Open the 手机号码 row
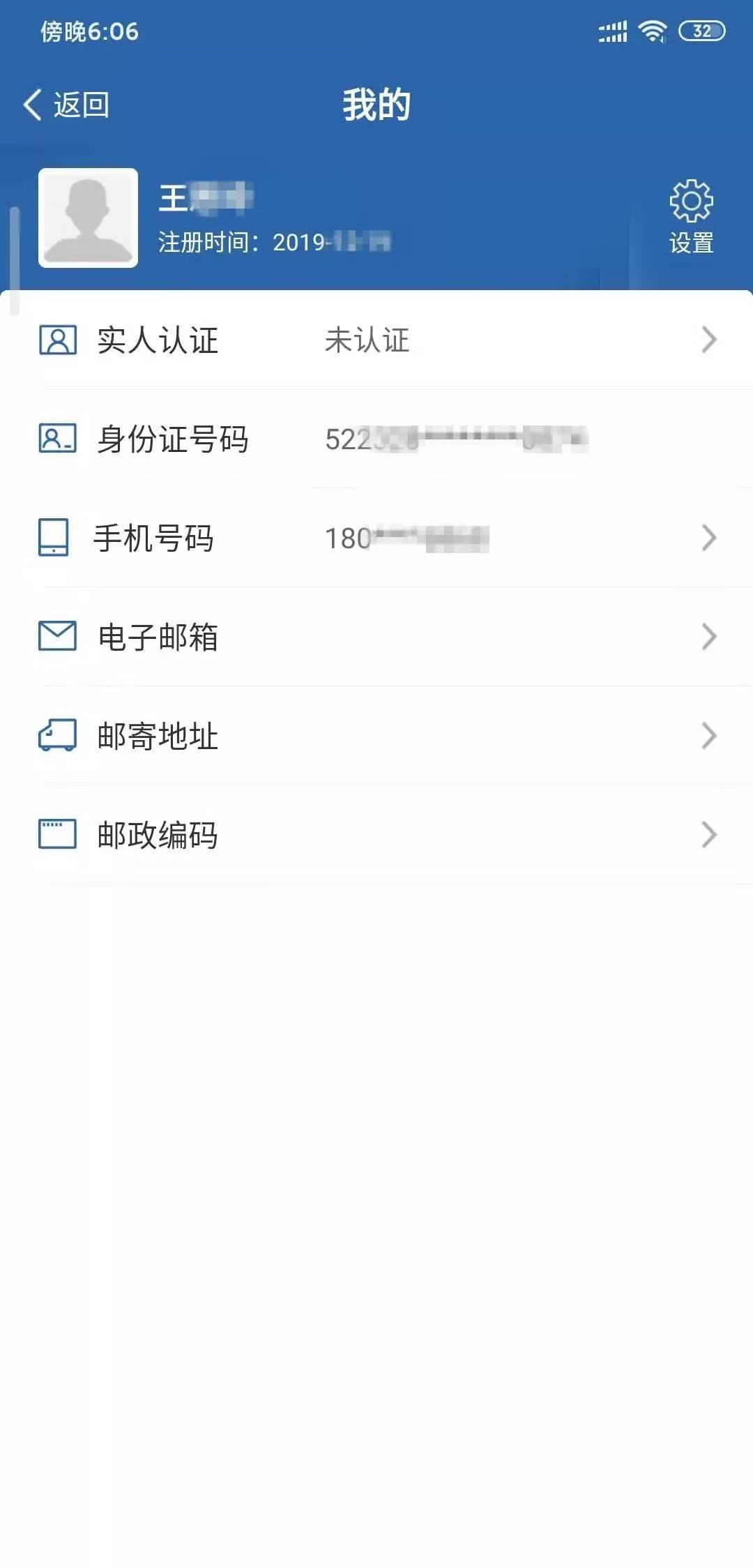753x1568 pixels. [376, 538]
